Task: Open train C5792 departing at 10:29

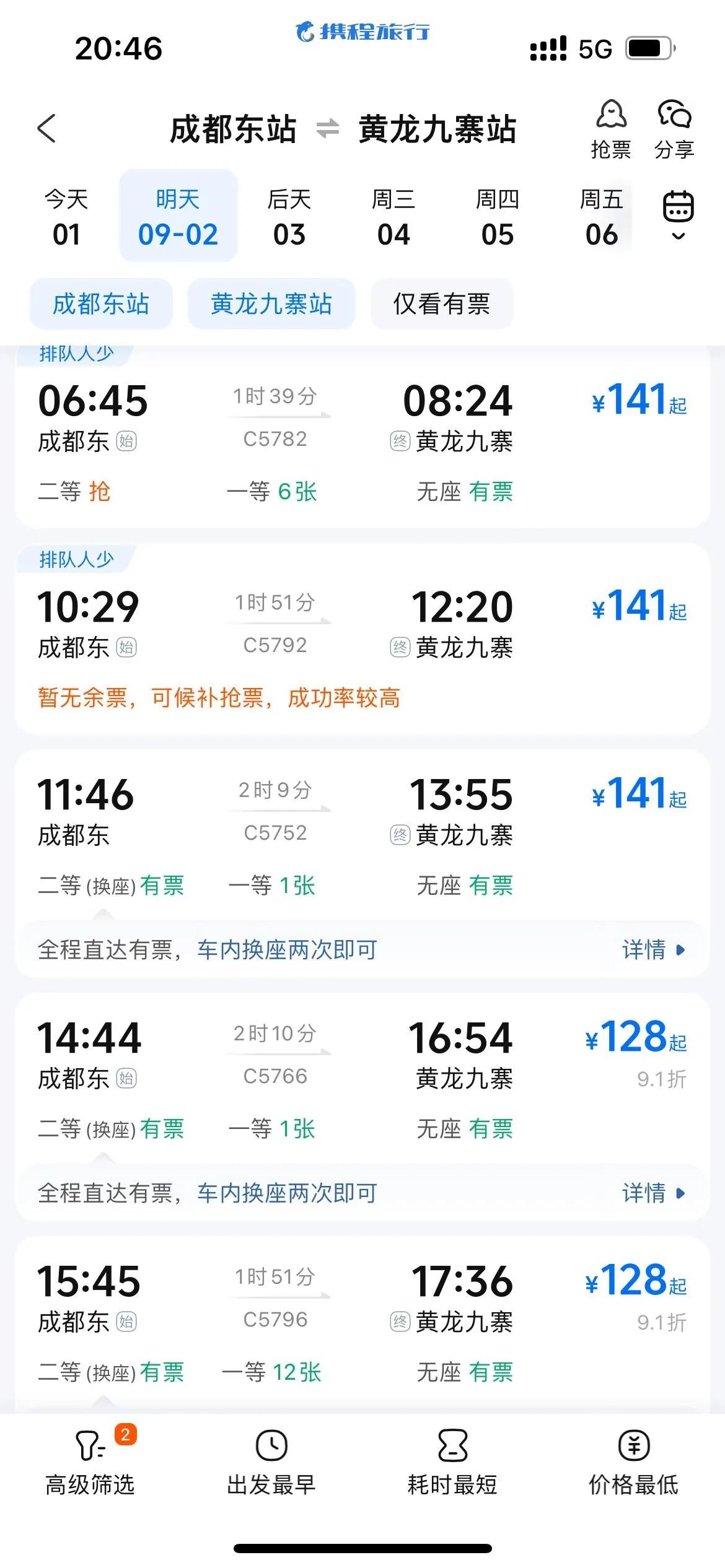Action: [362, 639]
